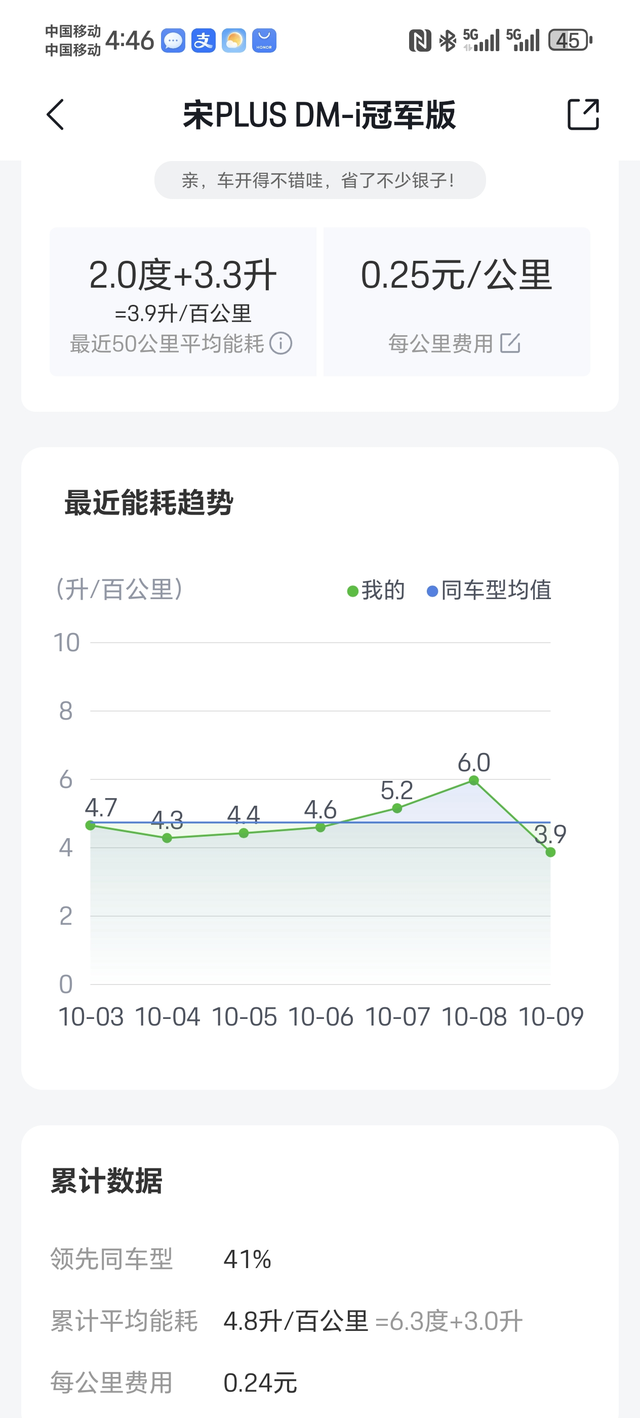Edit the 每公里费用 setting
Image resolution: width=640 pixels, height=1418 pixels.
(510, 344)
